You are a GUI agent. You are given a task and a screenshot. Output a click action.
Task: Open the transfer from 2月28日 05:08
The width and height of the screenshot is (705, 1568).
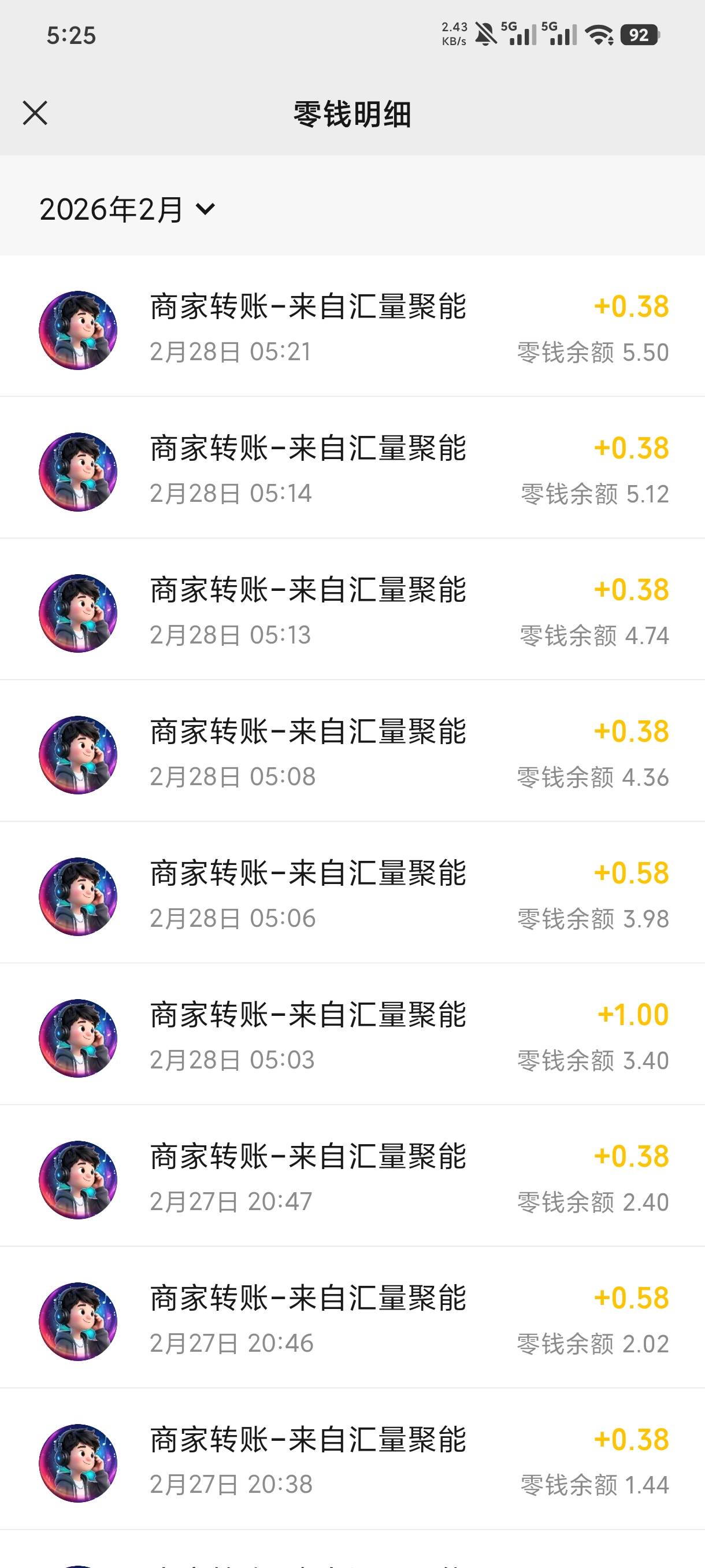pyautogui.click(x=352, y=753)
